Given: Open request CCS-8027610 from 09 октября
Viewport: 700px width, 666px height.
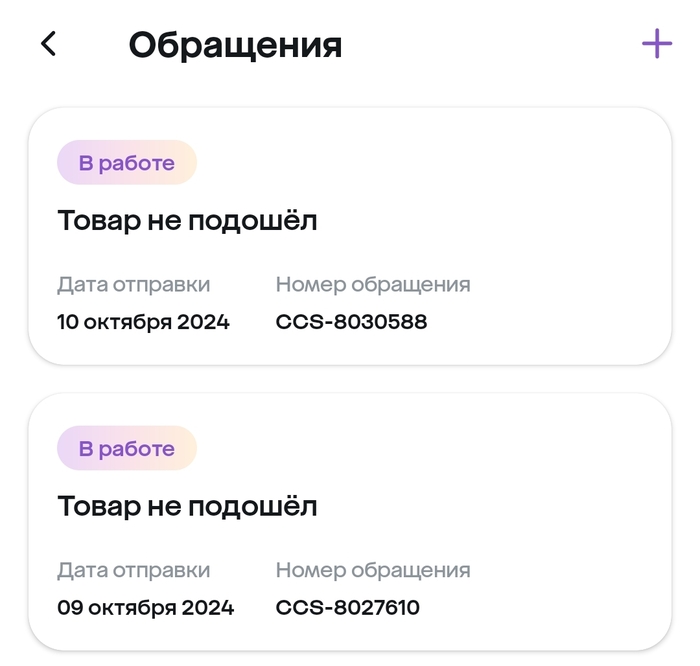Looking at the screenshot, I should [x=349, y=522].
